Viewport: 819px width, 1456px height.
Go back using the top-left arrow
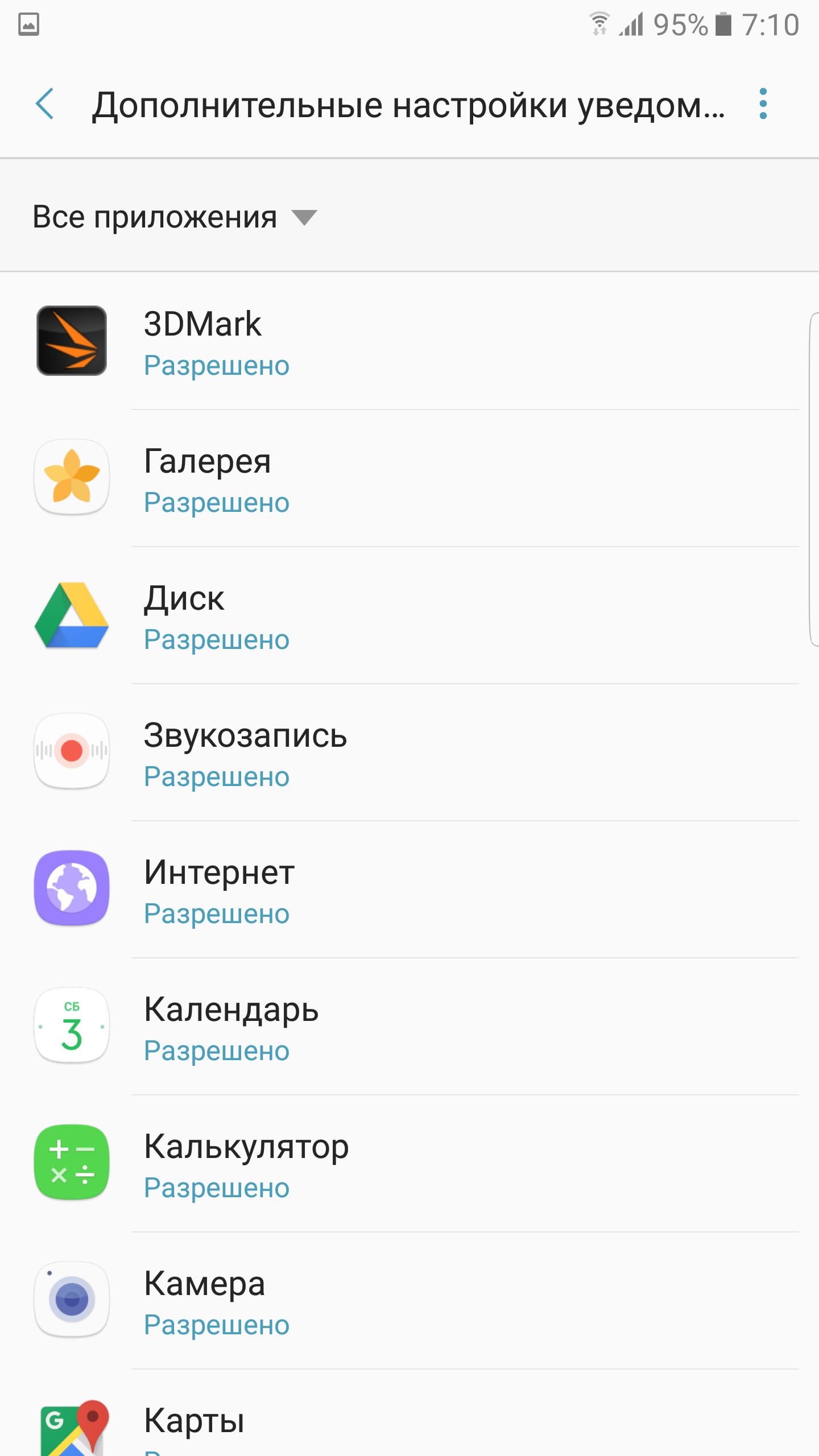[45, 104]
